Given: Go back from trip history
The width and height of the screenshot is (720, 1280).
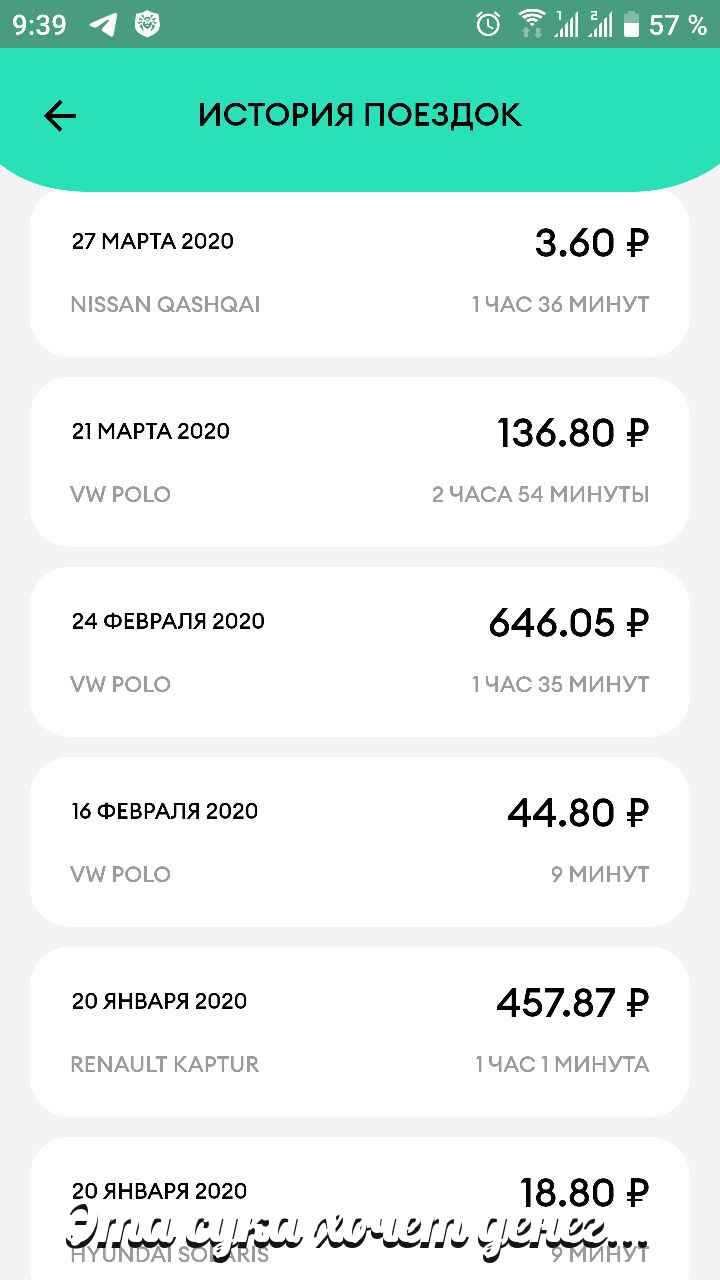Looking at the screenshot, I should coord(60,116).
